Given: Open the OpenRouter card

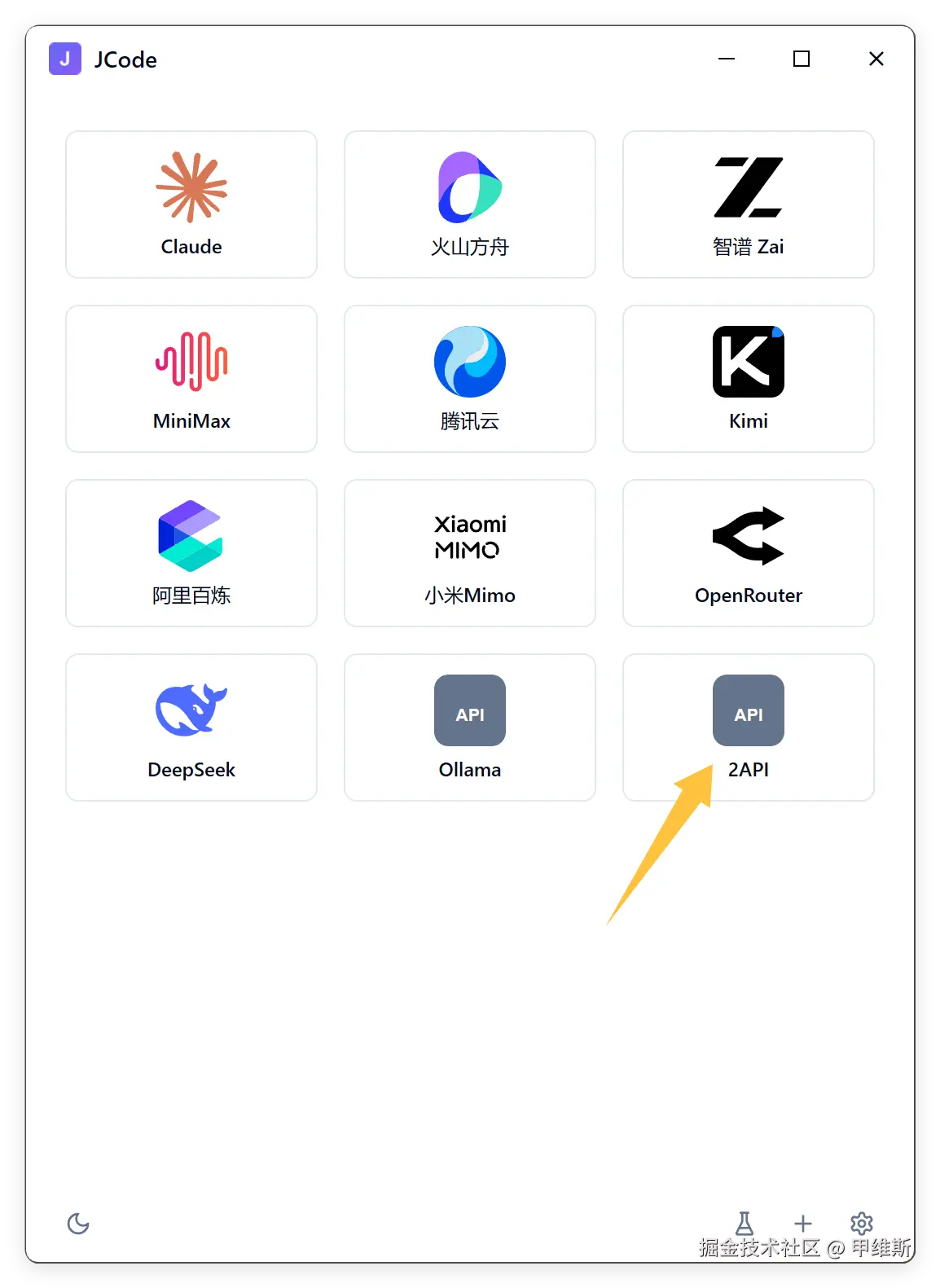Looking at the screenshot, I should pos(749,553).
